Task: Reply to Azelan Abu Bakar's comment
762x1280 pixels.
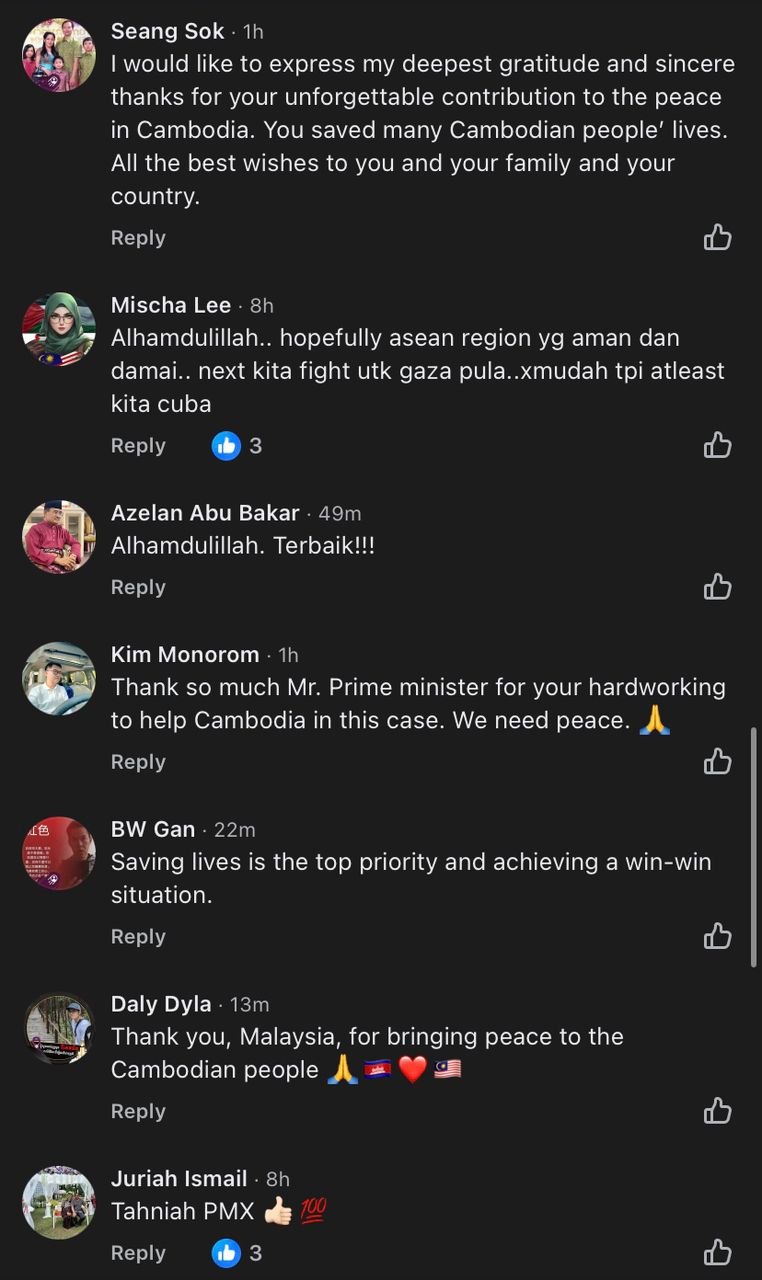Action: (138, 587)
